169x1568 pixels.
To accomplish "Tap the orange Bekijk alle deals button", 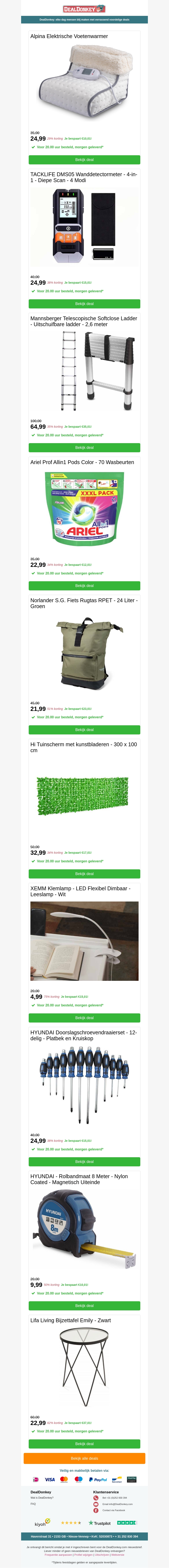I will (x=84, y=1458).
